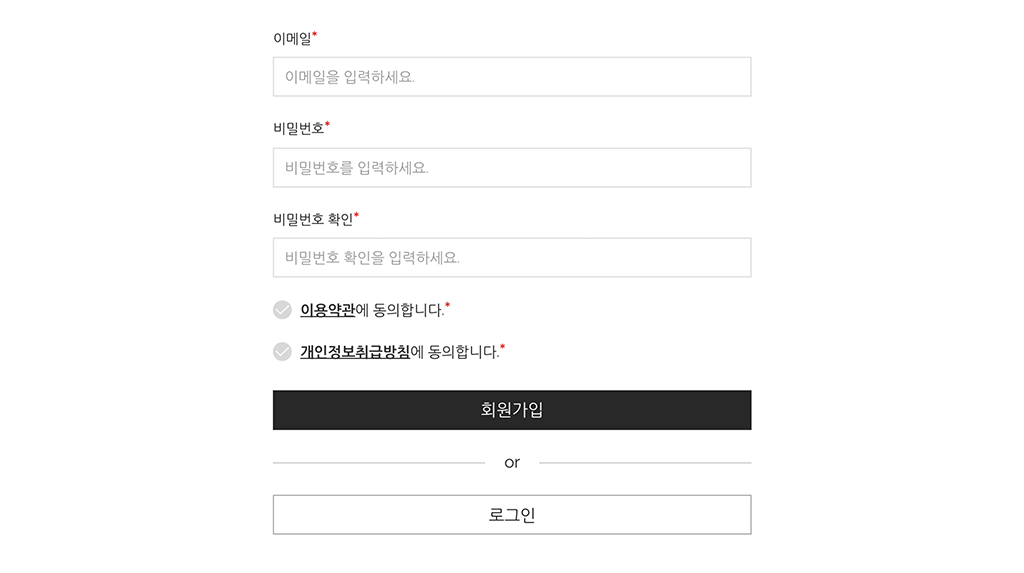This screenshot has width=1024, height=573.
Task: Focus the 비밀번호 password field
Action: [x=511, y=168]
